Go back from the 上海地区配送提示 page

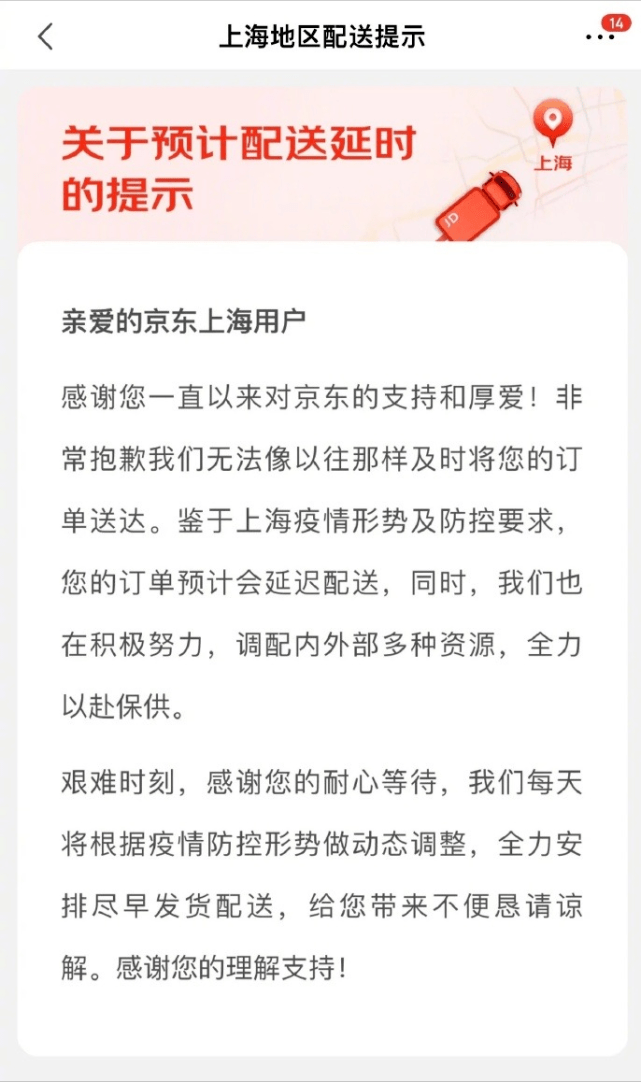coord(45,37)
